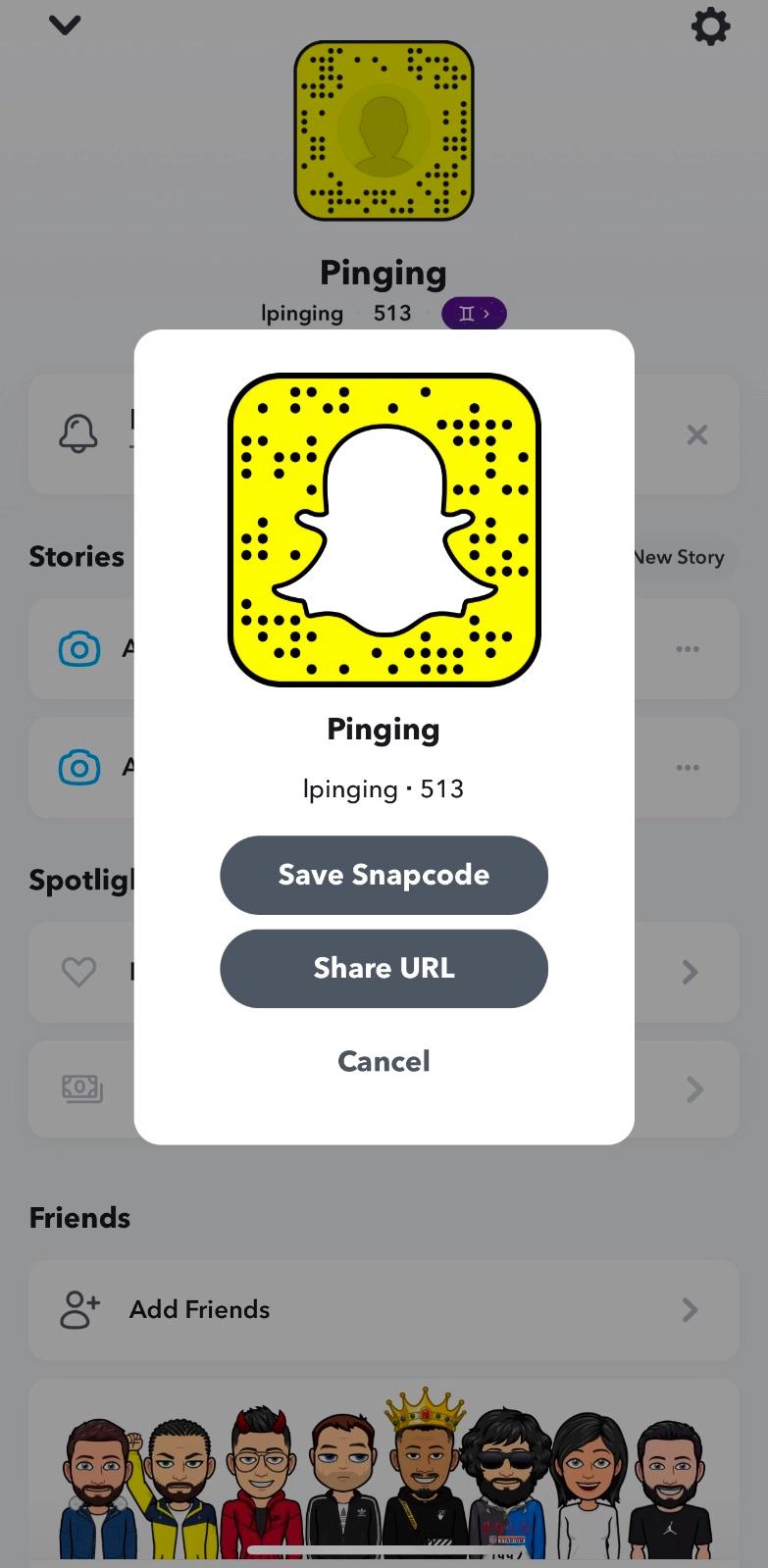The width and height of the screenshot is (768, 1568).
Task: Collapse the profile with the down arrow
Action: (x=65, y=25)
